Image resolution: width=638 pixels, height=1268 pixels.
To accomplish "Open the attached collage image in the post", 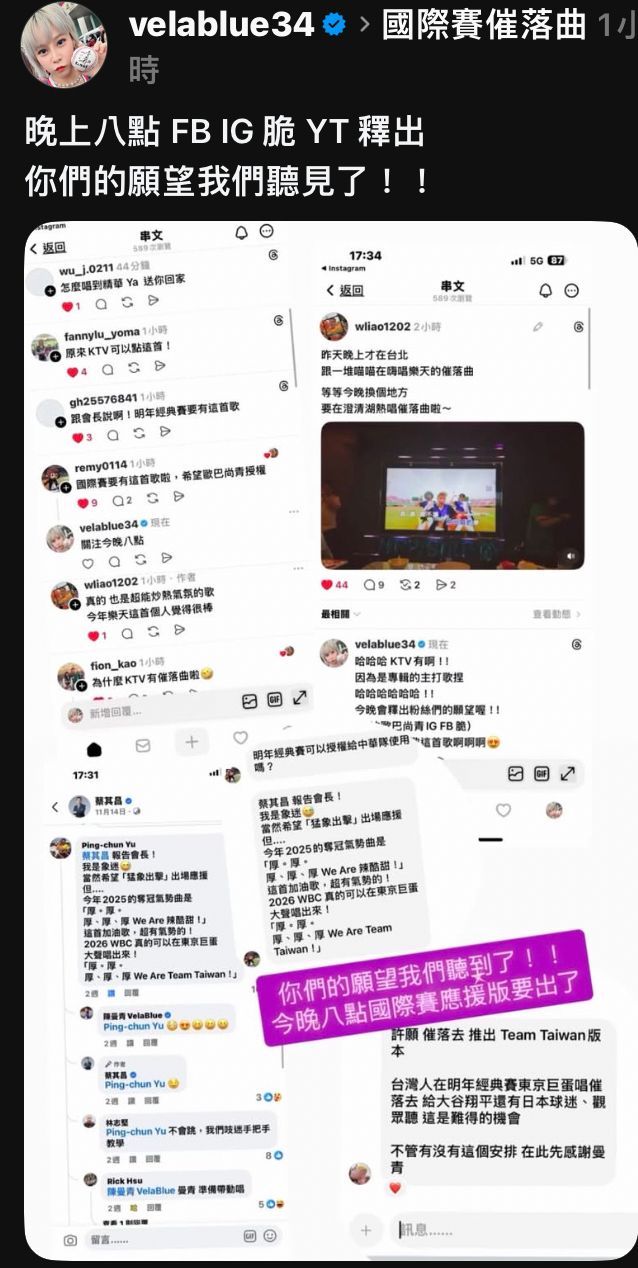I will (x=330, y=740).
